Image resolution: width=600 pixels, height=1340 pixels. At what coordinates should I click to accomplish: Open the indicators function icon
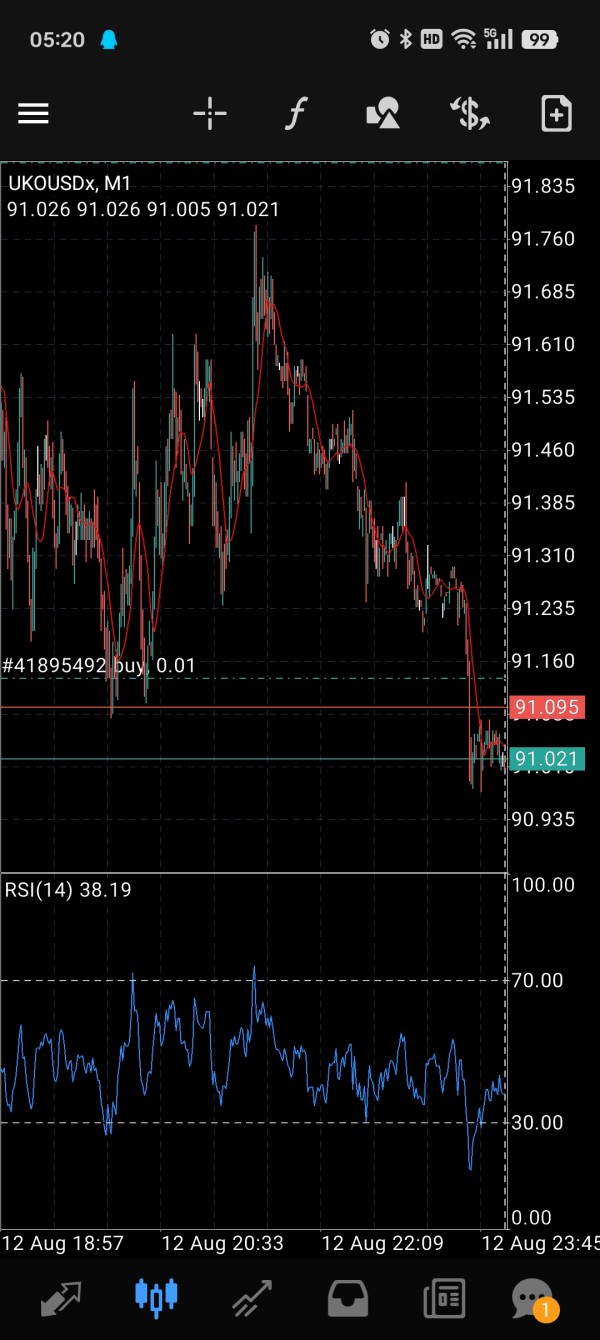point(294,114)
